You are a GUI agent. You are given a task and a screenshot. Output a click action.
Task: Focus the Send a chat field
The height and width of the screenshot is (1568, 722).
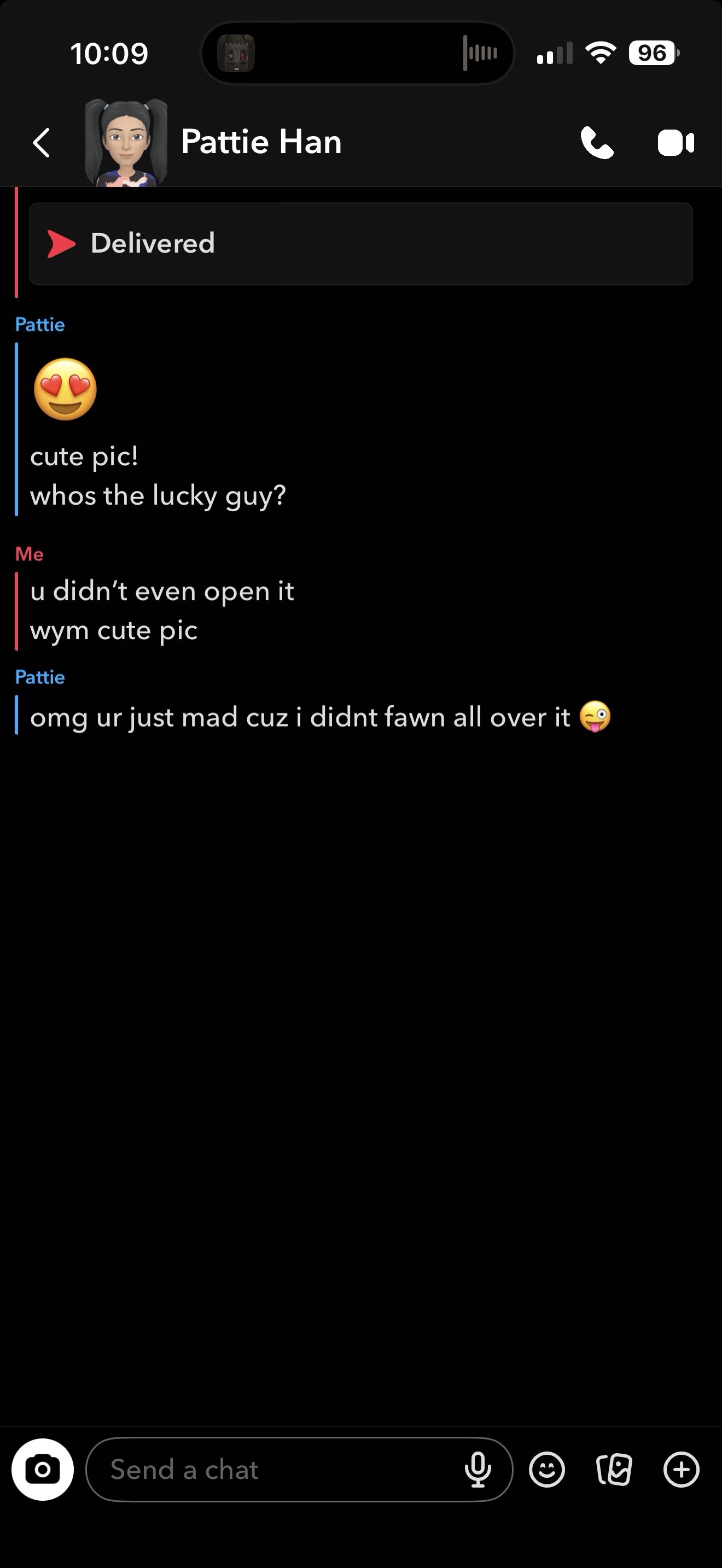(274, 1470)
